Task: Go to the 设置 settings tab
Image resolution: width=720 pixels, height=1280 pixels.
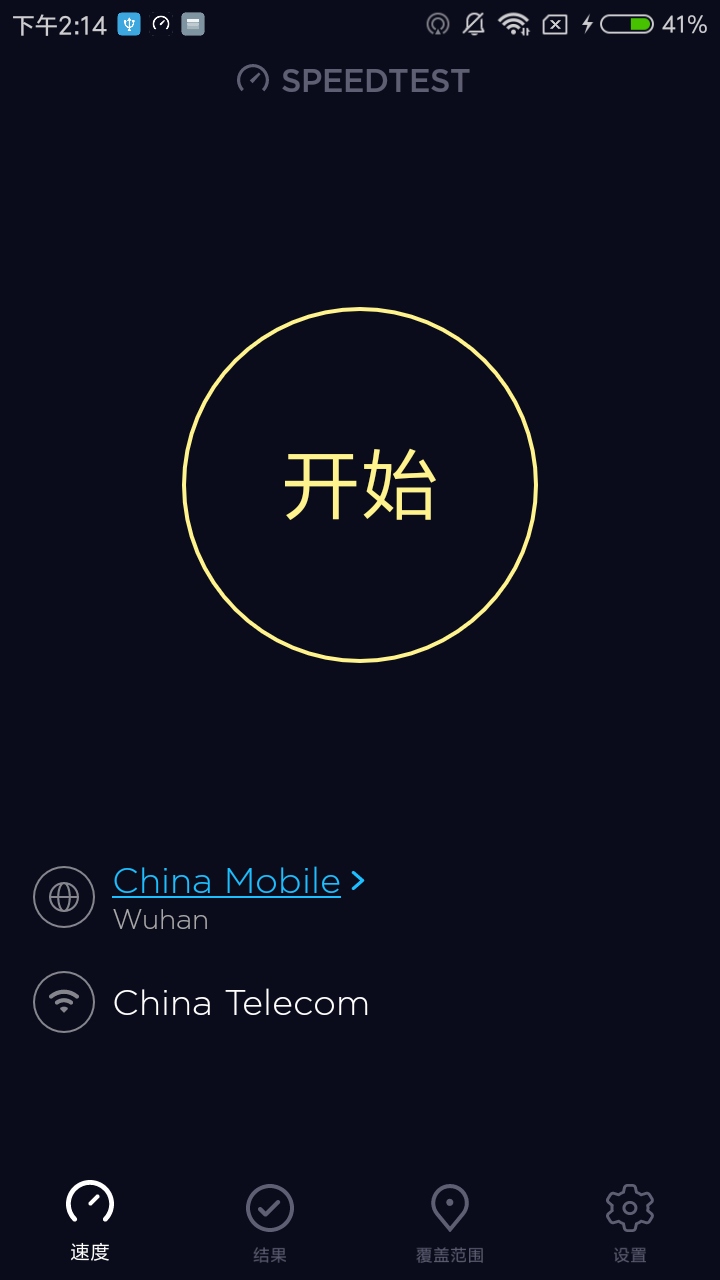Action: pyautogui.click(x=630, y=1224)
